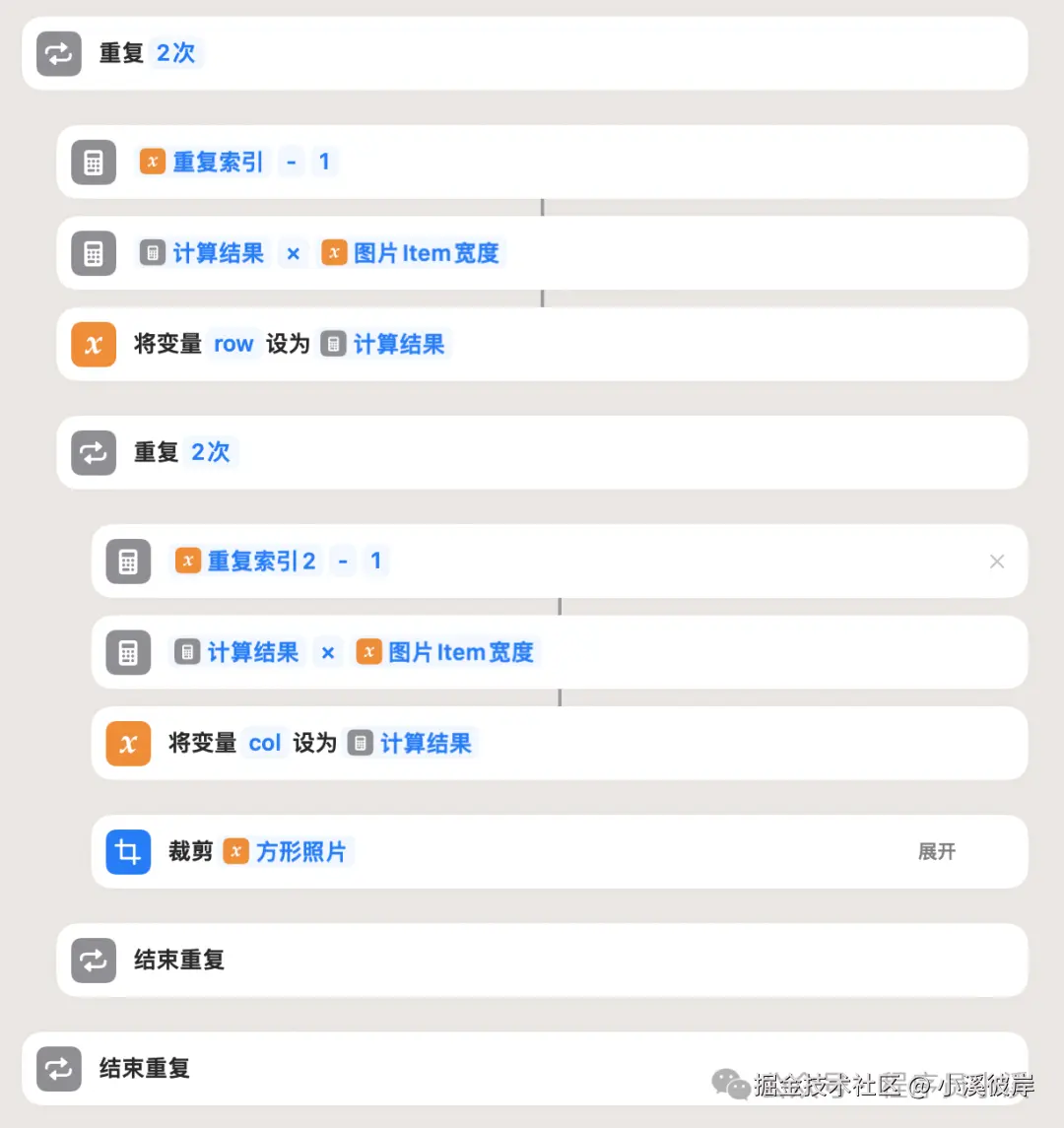Click the calculator icon for 计算结果 × 图片Item宽度
This screenshot has width=1064, height=1128.
click(92, 253)
